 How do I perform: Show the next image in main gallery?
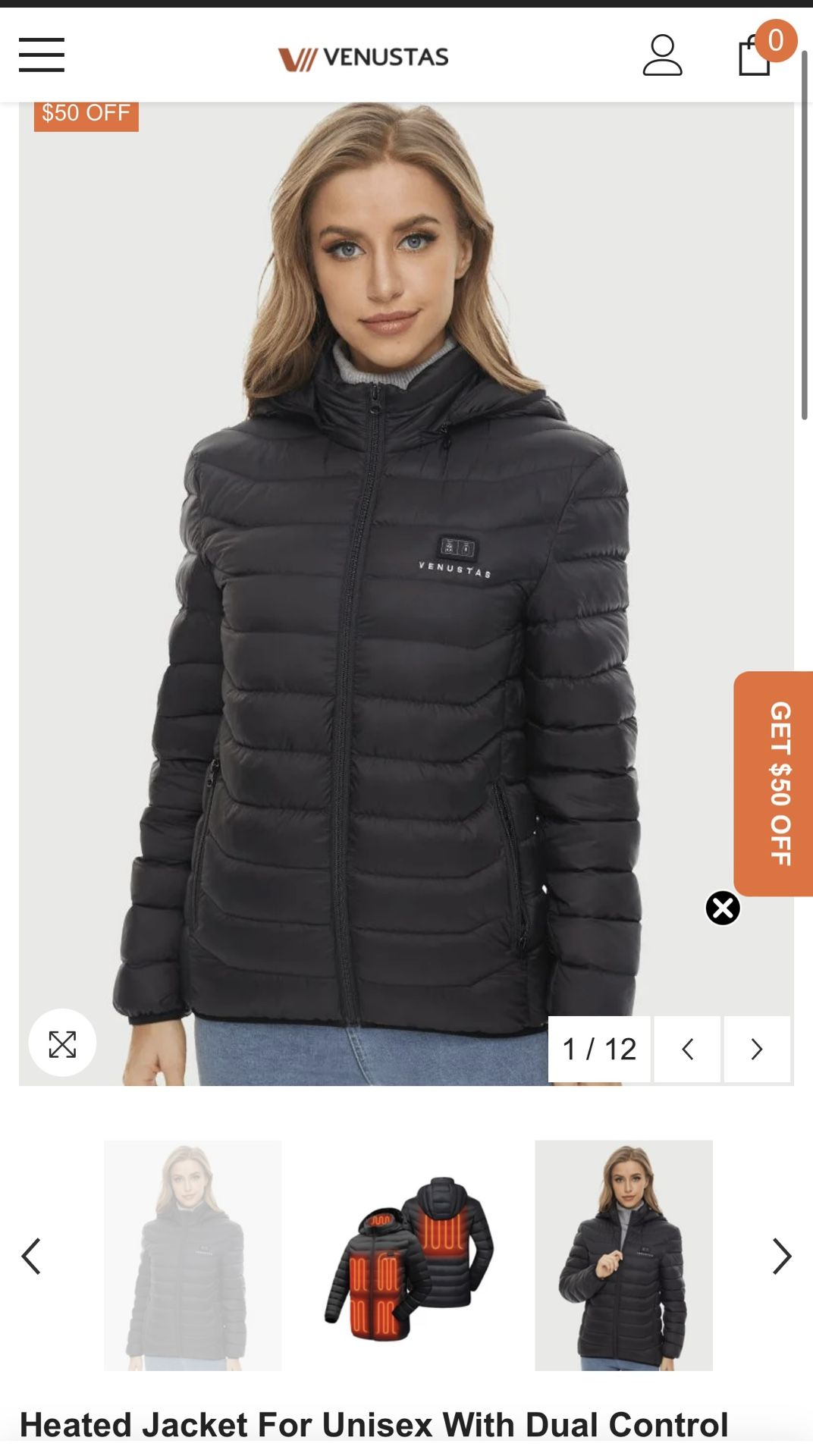pos(756,1050)
